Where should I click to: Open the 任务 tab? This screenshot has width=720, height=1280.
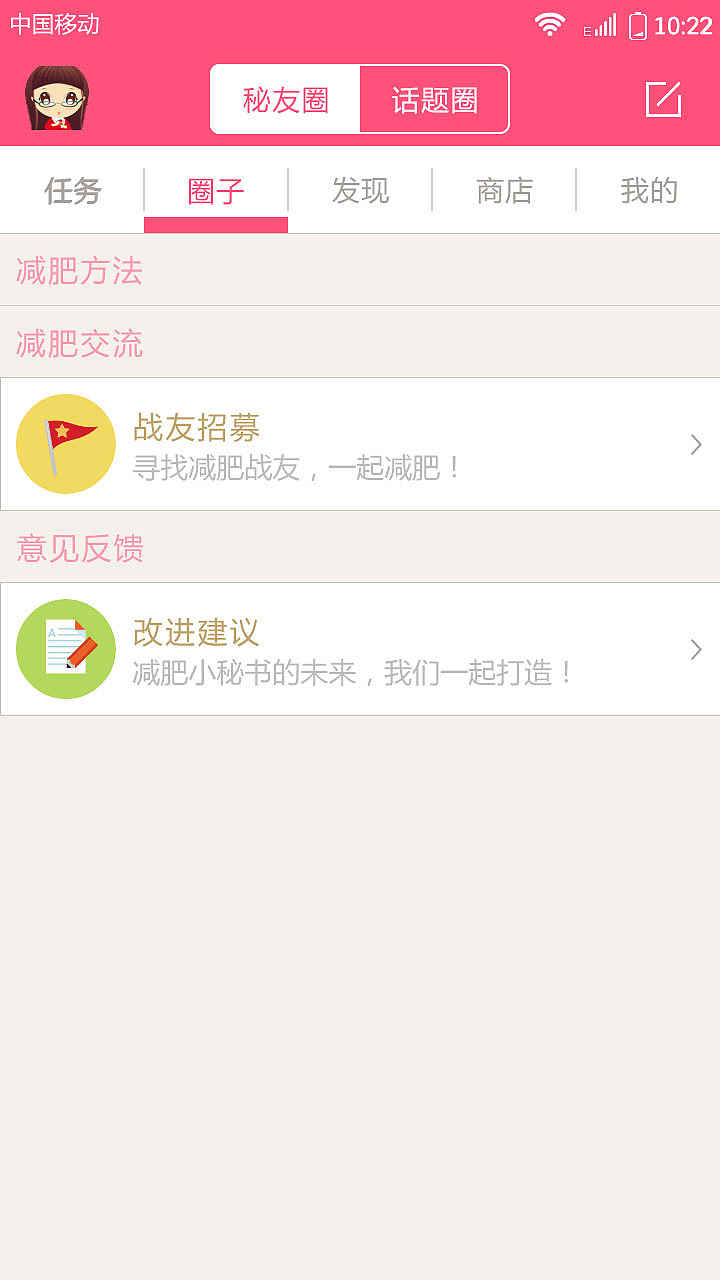pos(71,191)
